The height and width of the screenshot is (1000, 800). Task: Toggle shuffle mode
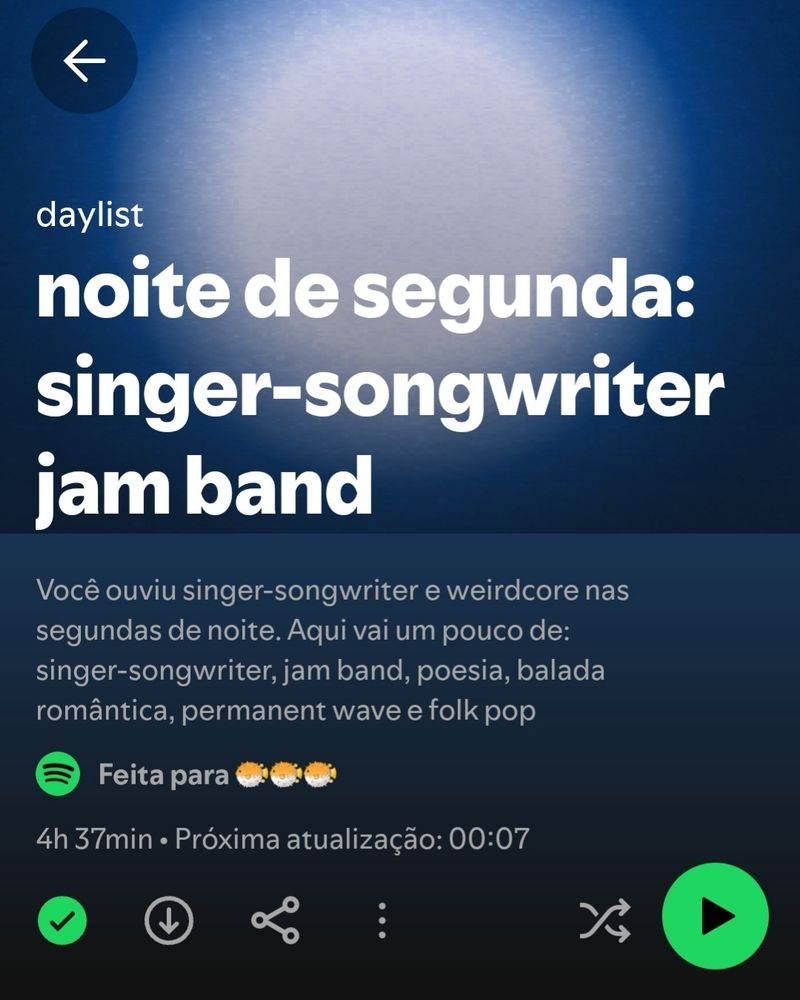604,920
